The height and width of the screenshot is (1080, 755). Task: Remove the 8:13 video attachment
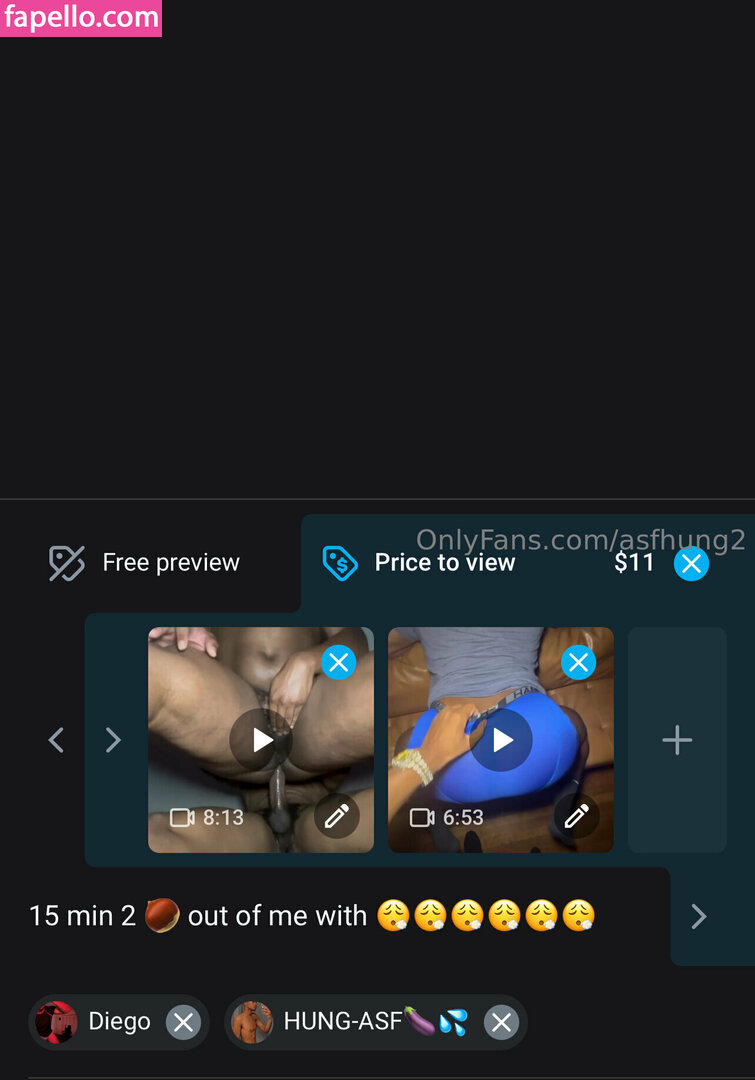pos(339,662)
